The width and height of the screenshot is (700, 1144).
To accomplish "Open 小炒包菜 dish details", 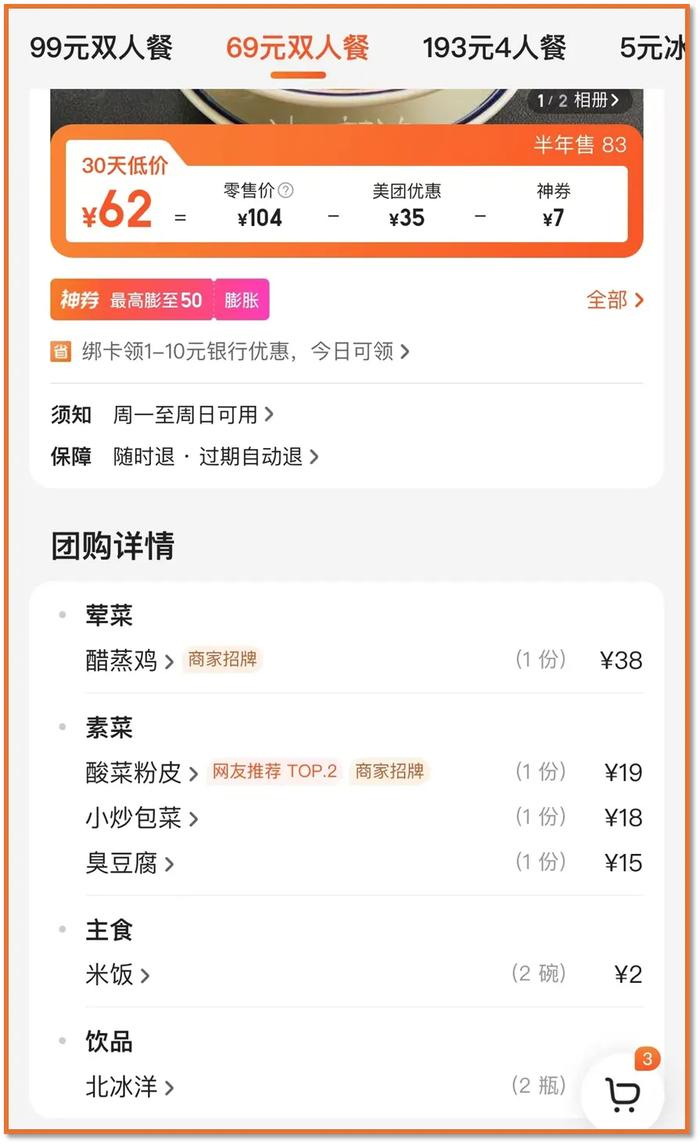I will (x=141, y=818).
